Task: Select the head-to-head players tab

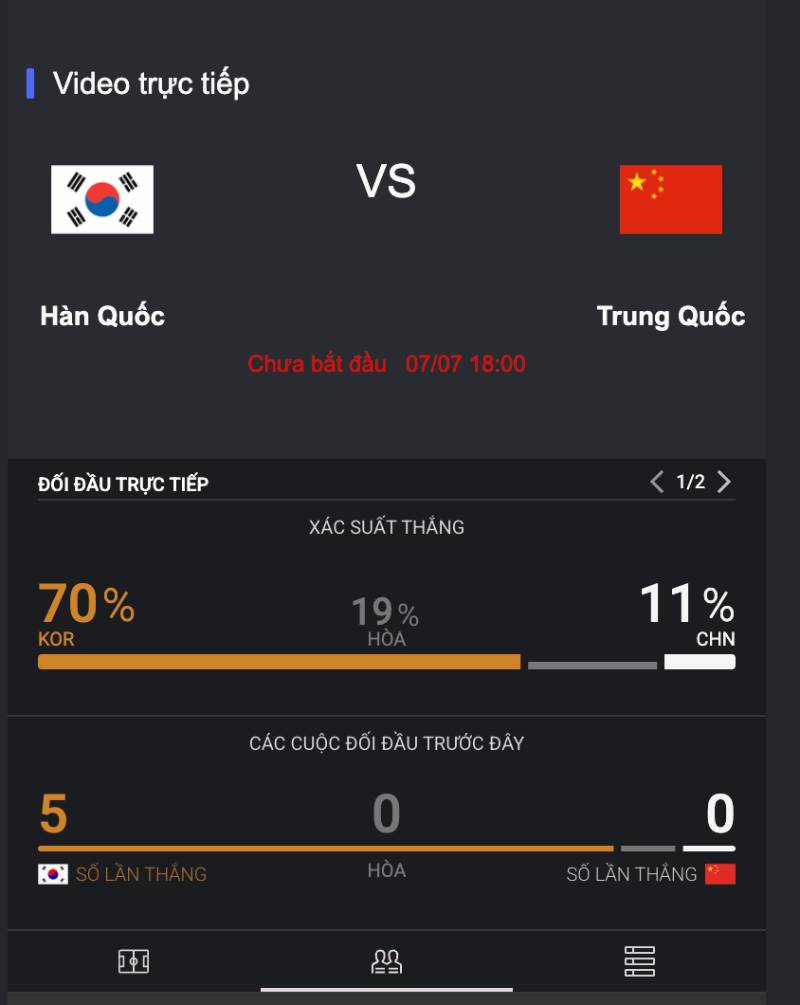Action: point(387,961)
